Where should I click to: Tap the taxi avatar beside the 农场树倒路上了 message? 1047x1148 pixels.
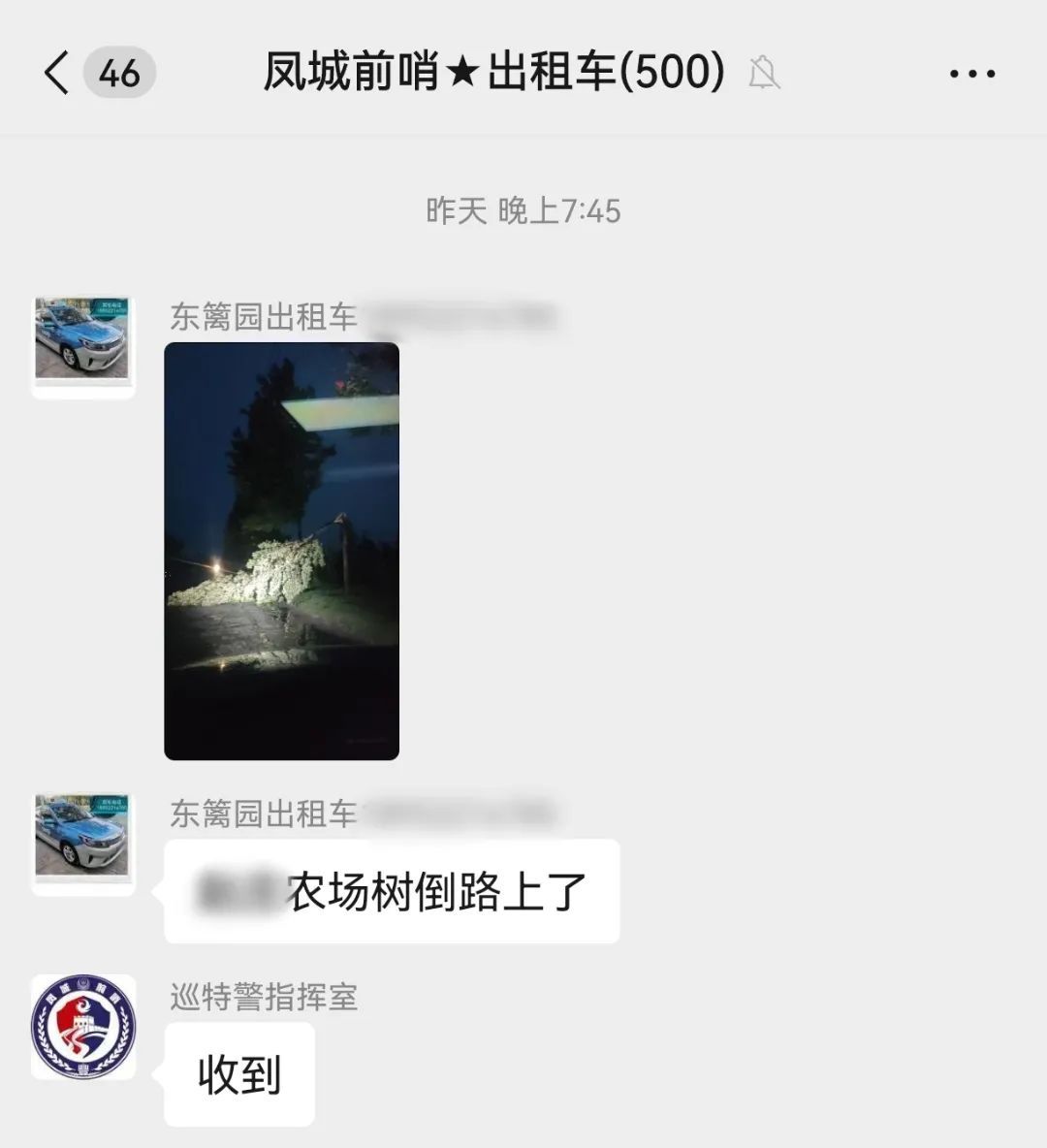[x=83, y=844]
